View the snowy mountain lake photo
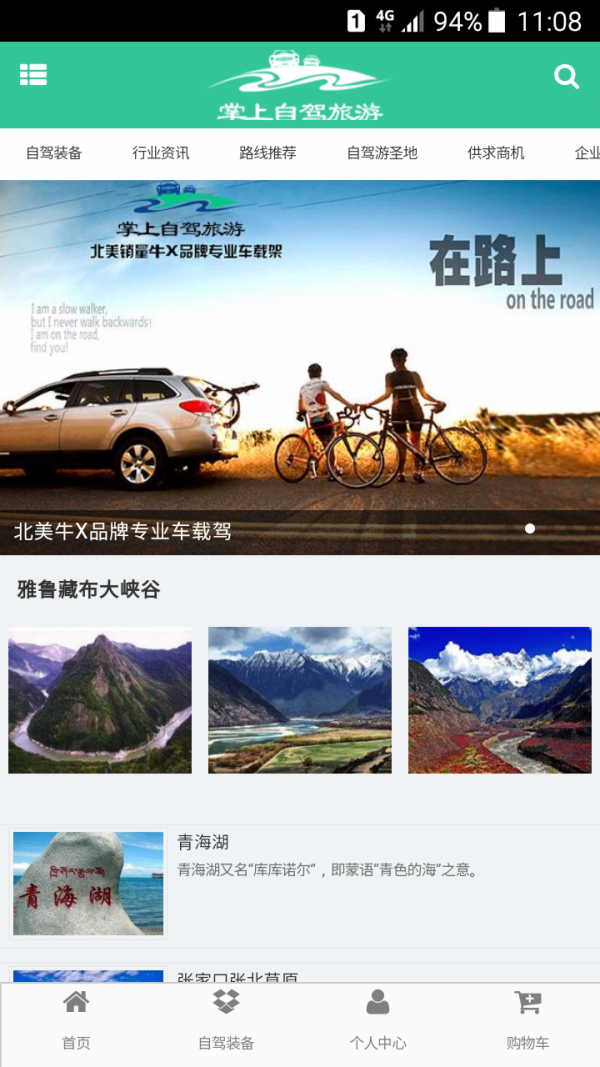This screenshot has width=600, height=1067. (x=300, y=700)
